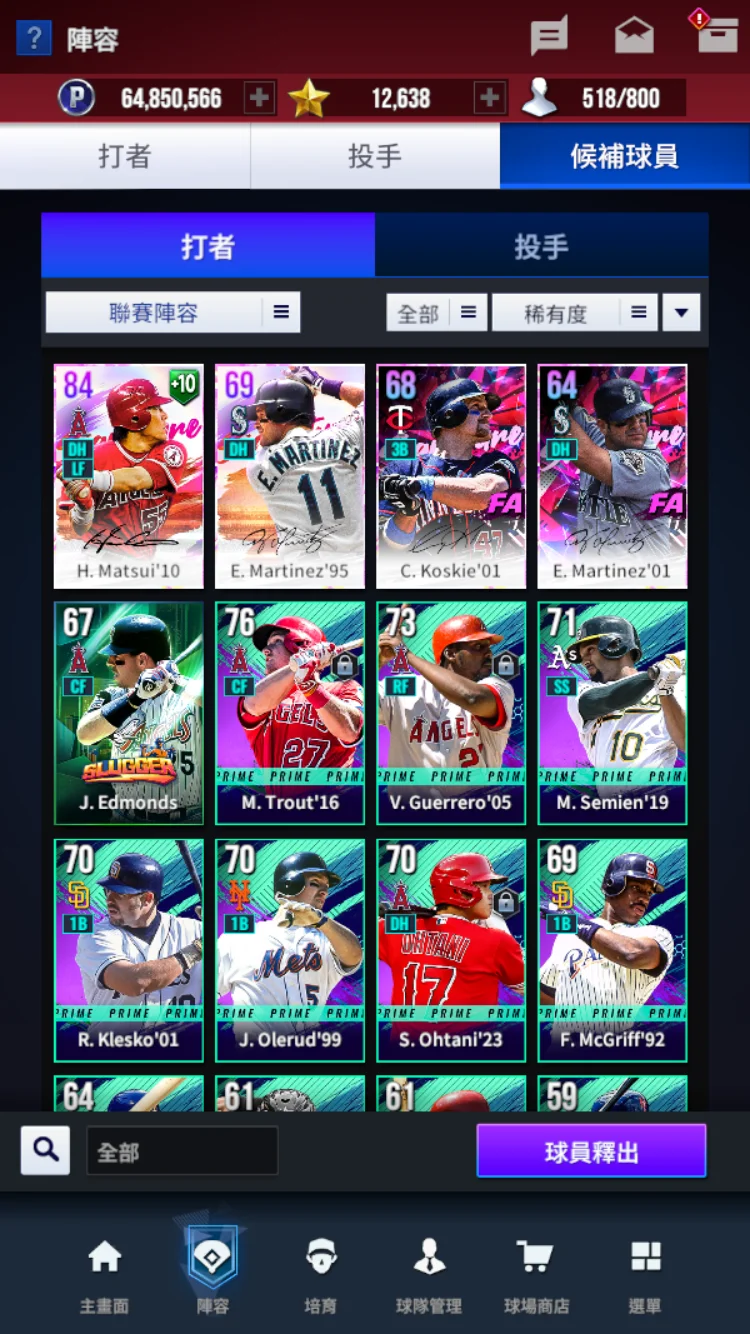Switch to the top 投手 tab
This screenshot has height=1334, width=750.
(375, 156)
